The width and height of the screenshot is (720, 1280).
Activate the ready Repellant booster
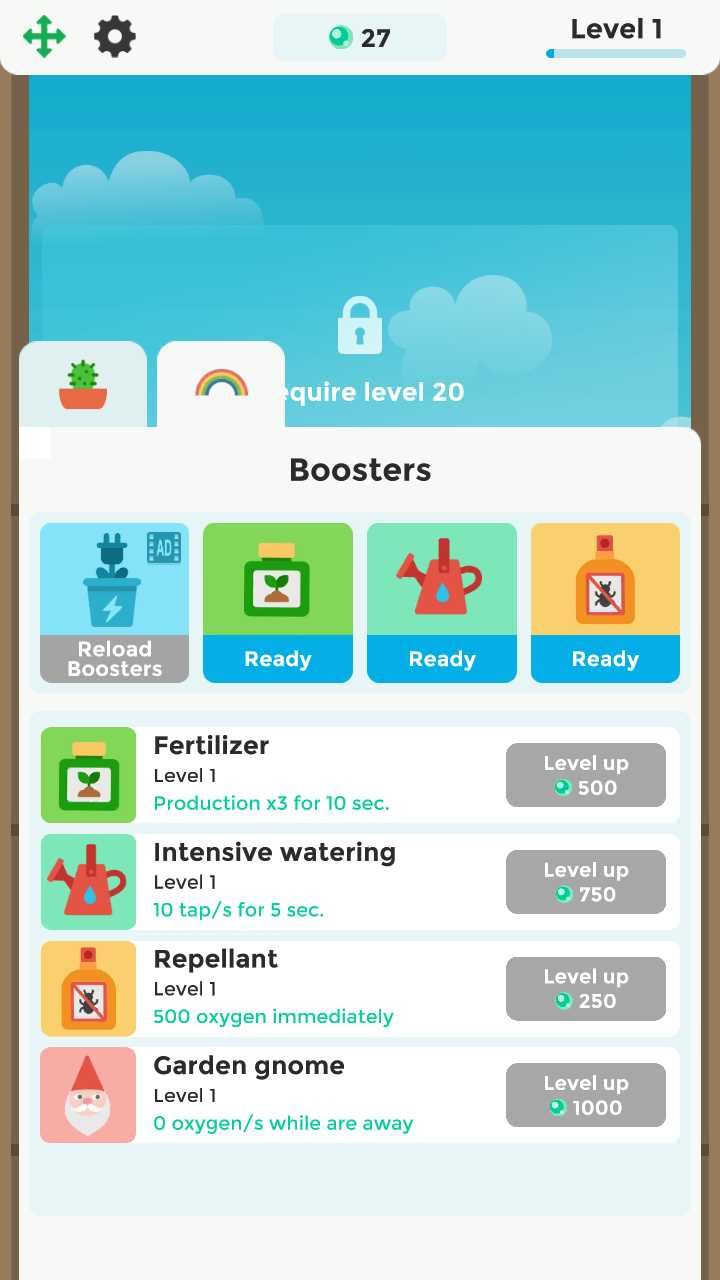click(605, 603)
